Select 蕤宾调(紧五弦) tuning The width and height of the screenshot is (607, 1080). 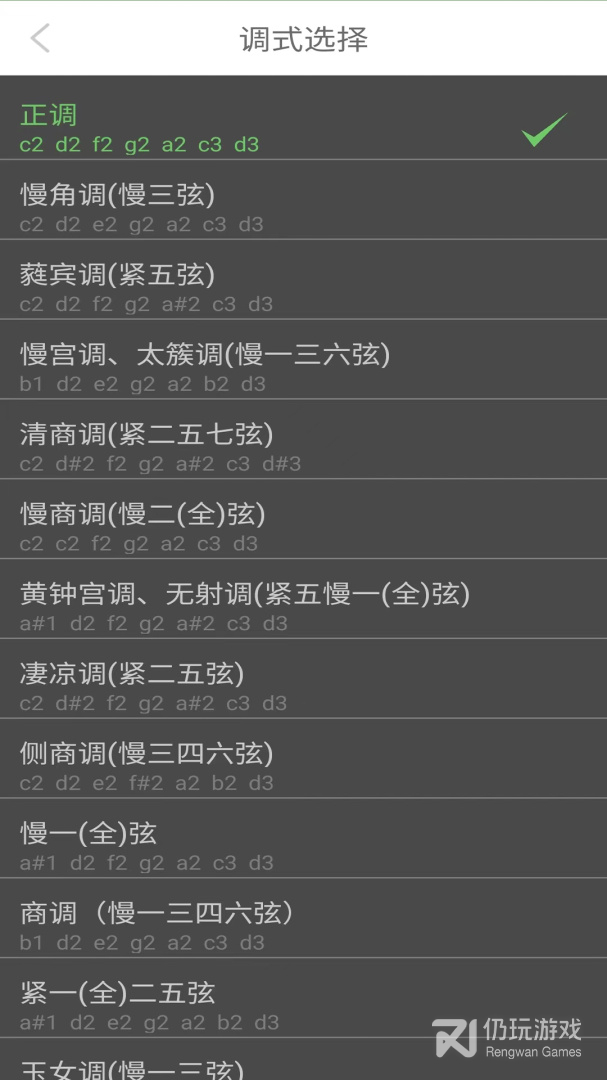(303, 280)
